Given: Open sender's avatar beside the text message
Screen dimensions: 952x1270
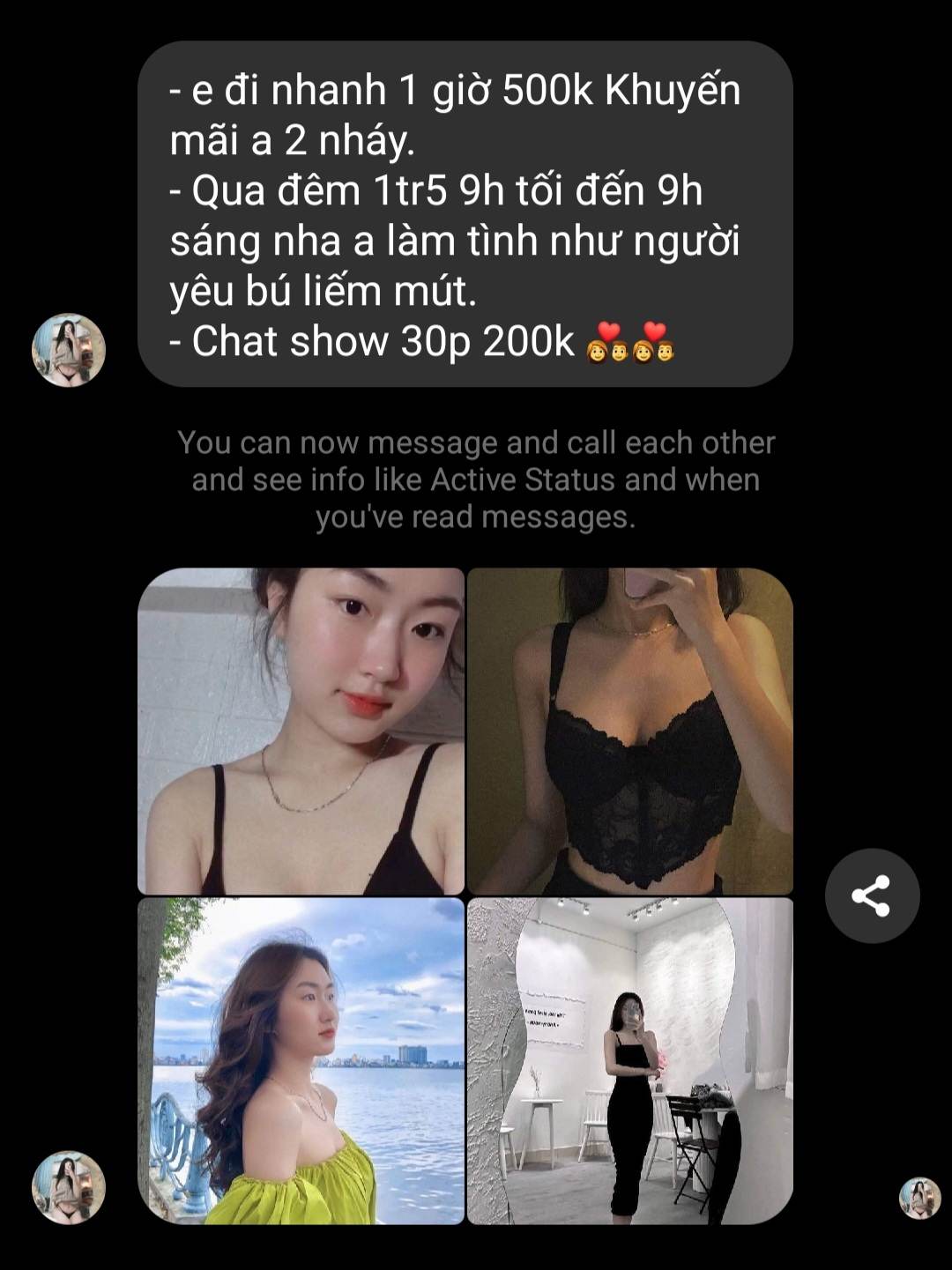Looking at the screenshot, I should (69, 350).
